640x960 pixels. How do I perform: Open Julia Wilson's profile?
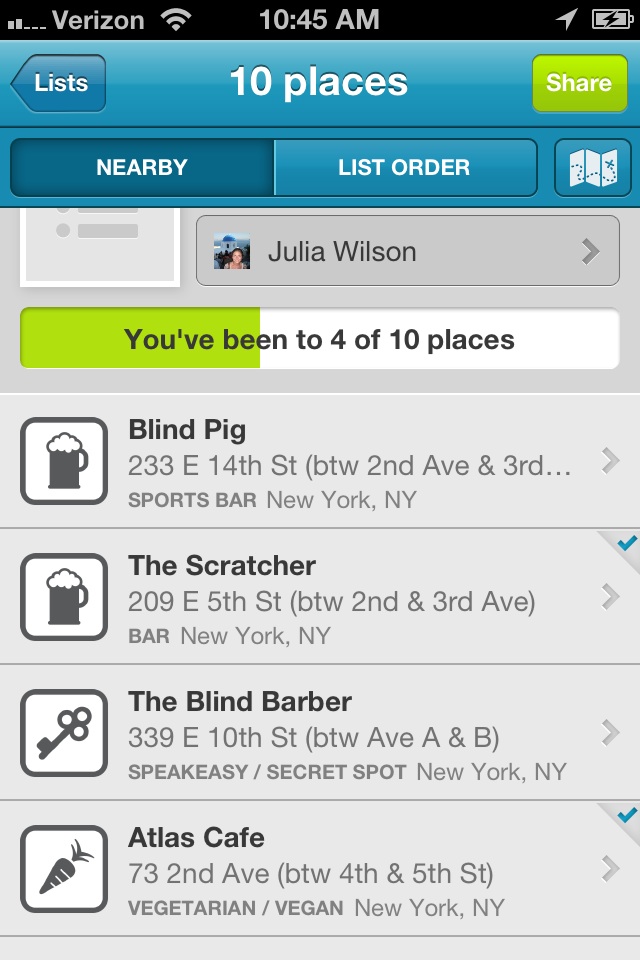pyautogui.click(x=407, y=251)
